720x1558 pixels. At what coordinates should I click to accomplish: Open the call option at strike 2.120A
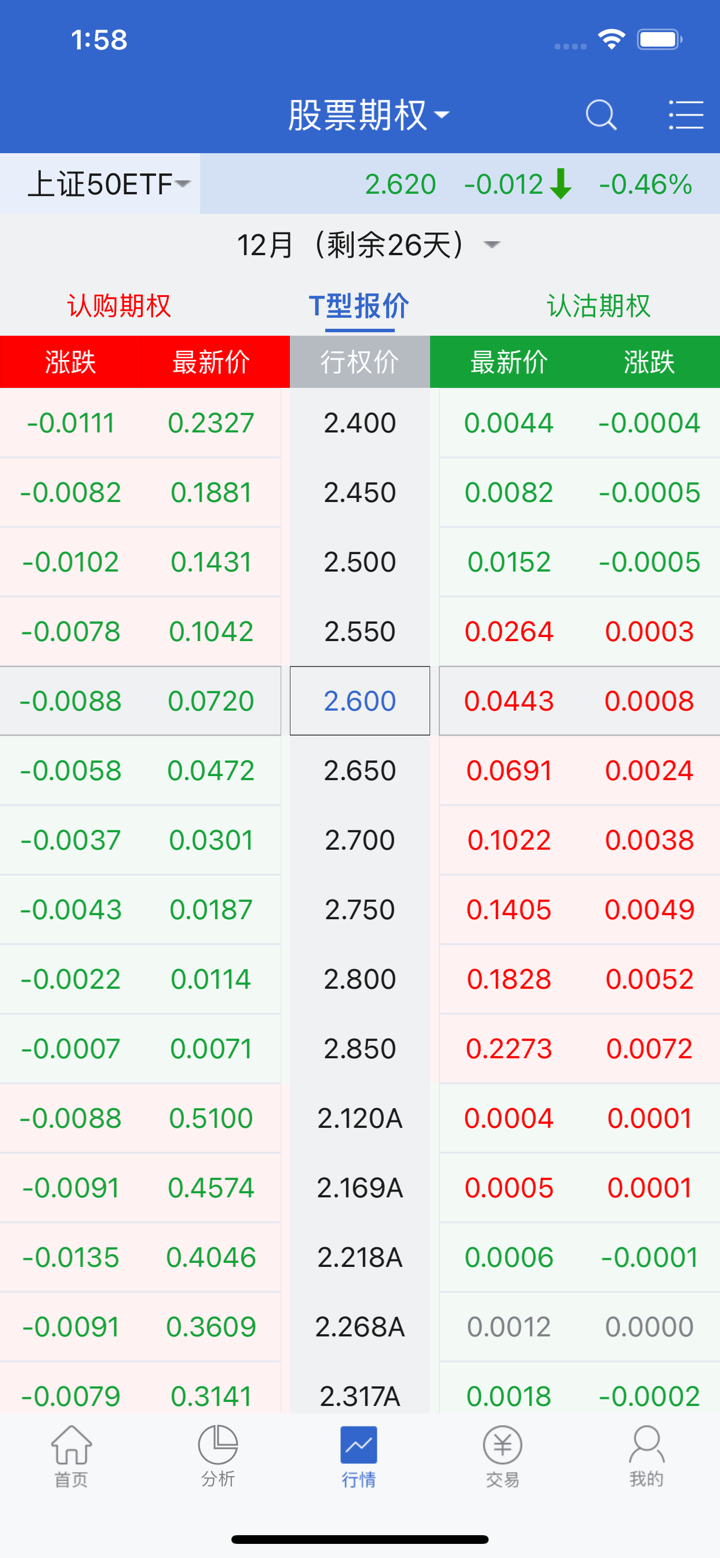[x=140, y=1118]
